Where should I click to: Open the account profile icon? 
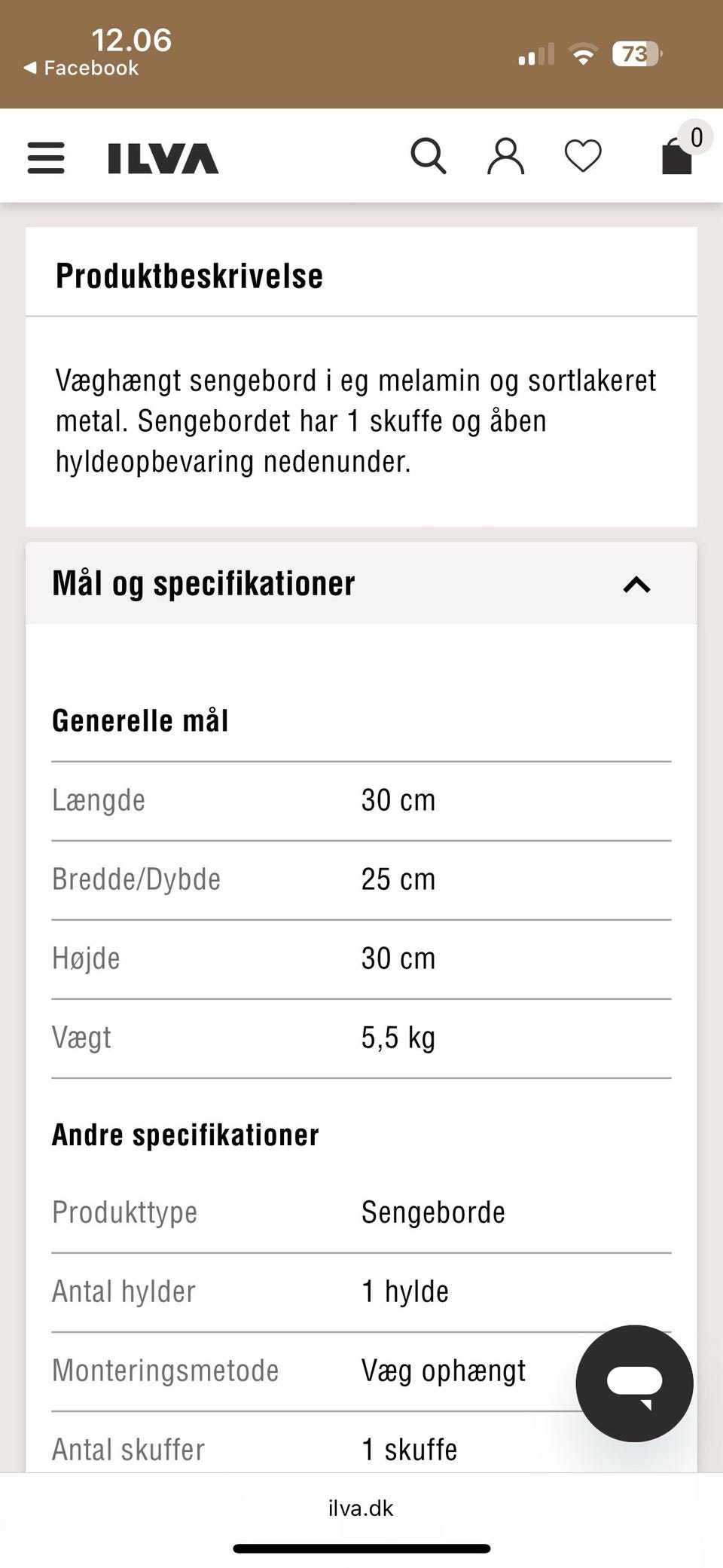[506, 155]
